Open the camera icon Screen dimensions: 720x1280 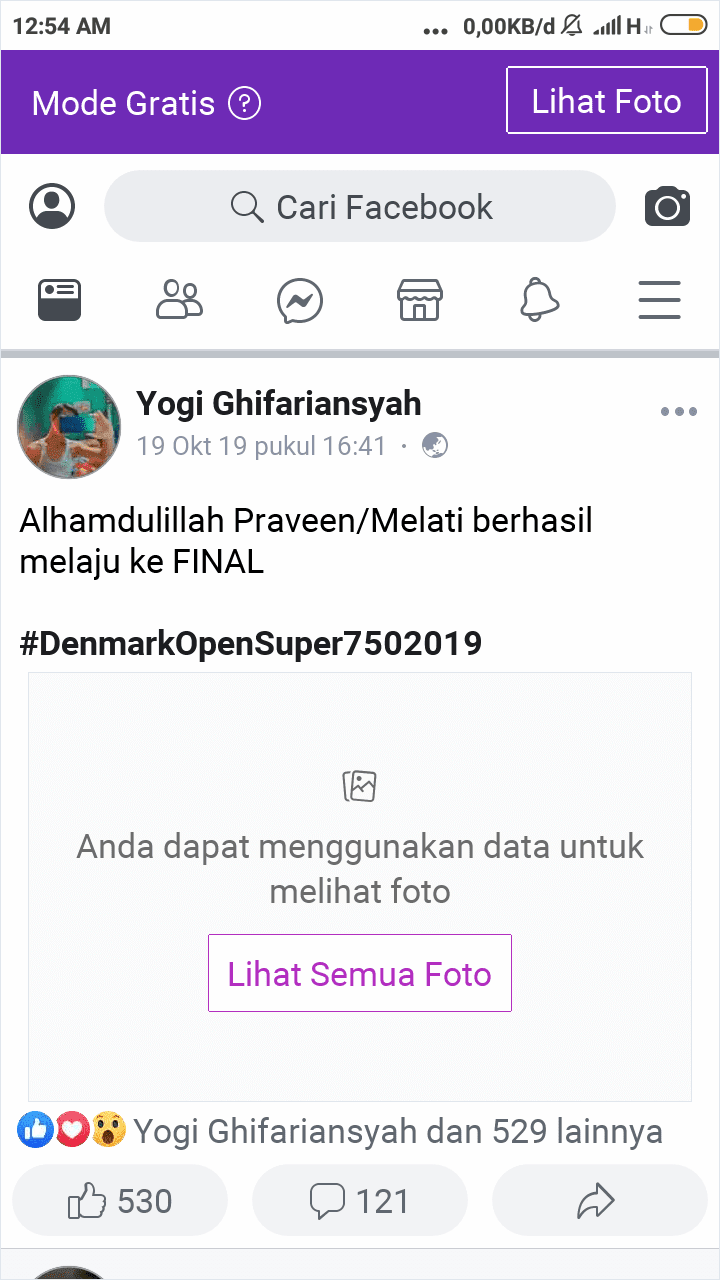click(667, 207)
